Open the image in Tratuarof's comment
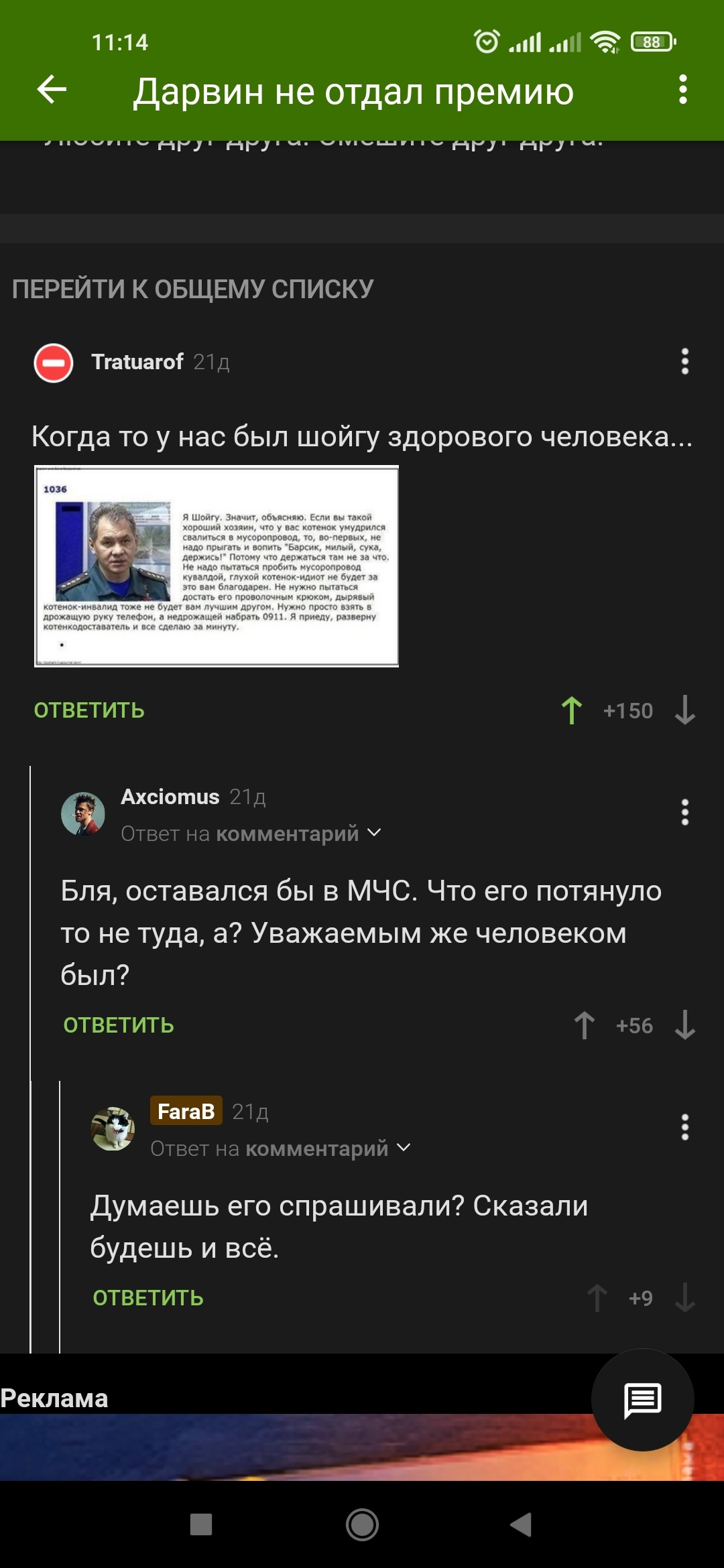Image resolution: width=724 pixels, height=1568 pixels. (217, 566)
